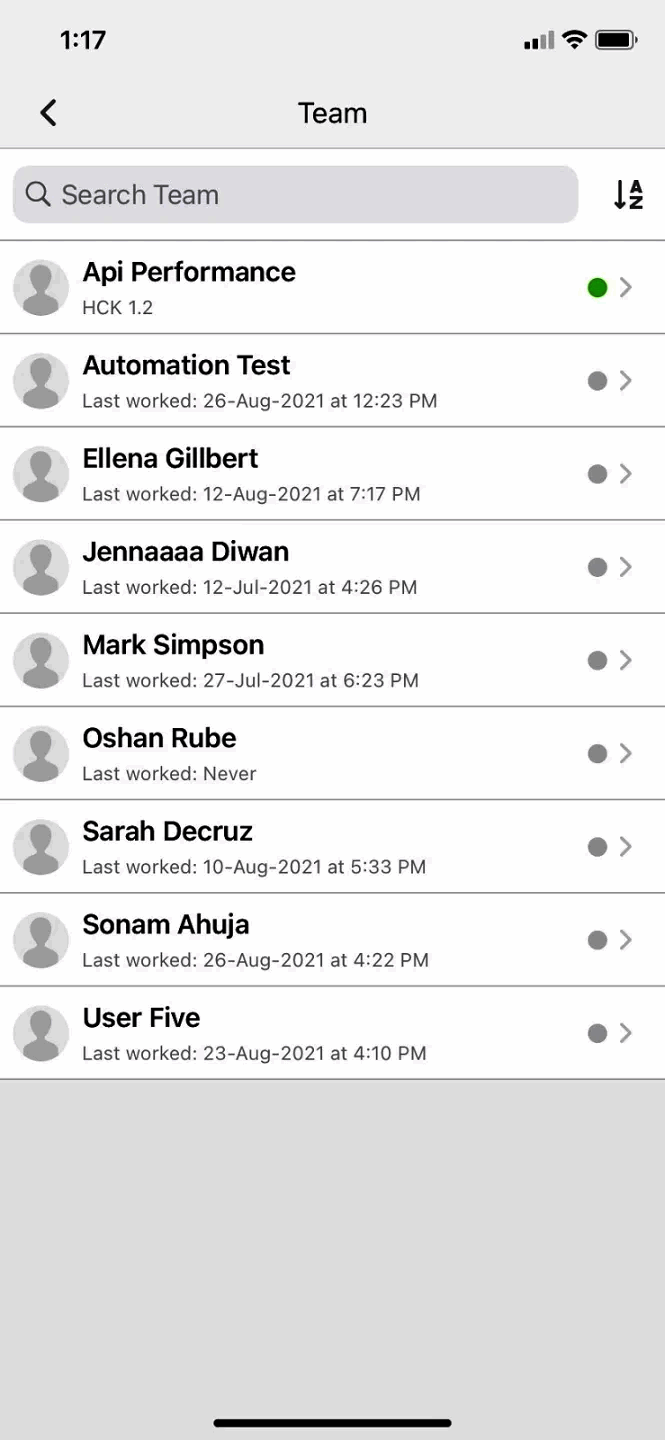Tap the Search Team field
Image resolution: width=665 pixels, height=1440 pixels.
[x=295, y=194]
